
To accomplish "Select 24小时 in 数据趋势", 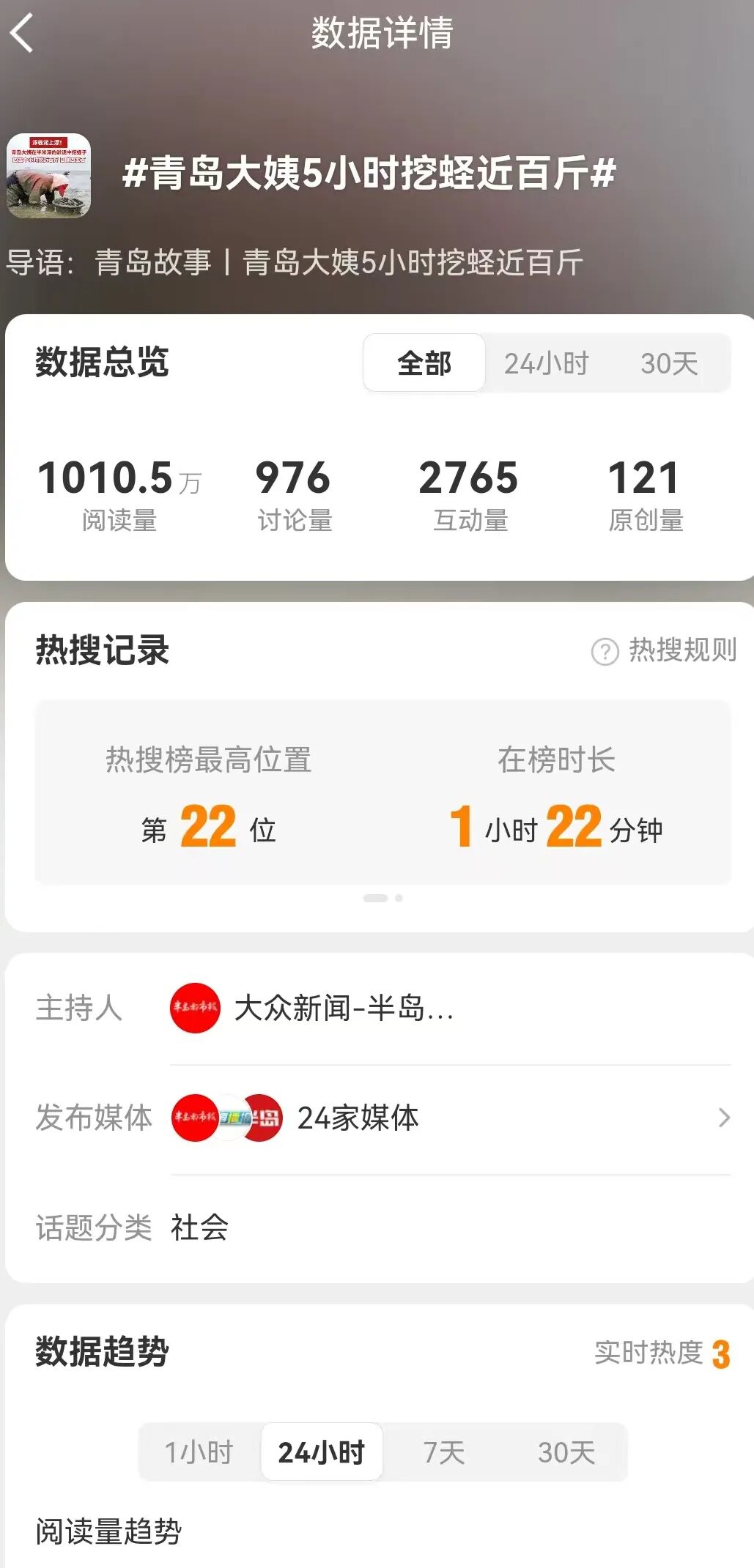I will (322, 1452).
